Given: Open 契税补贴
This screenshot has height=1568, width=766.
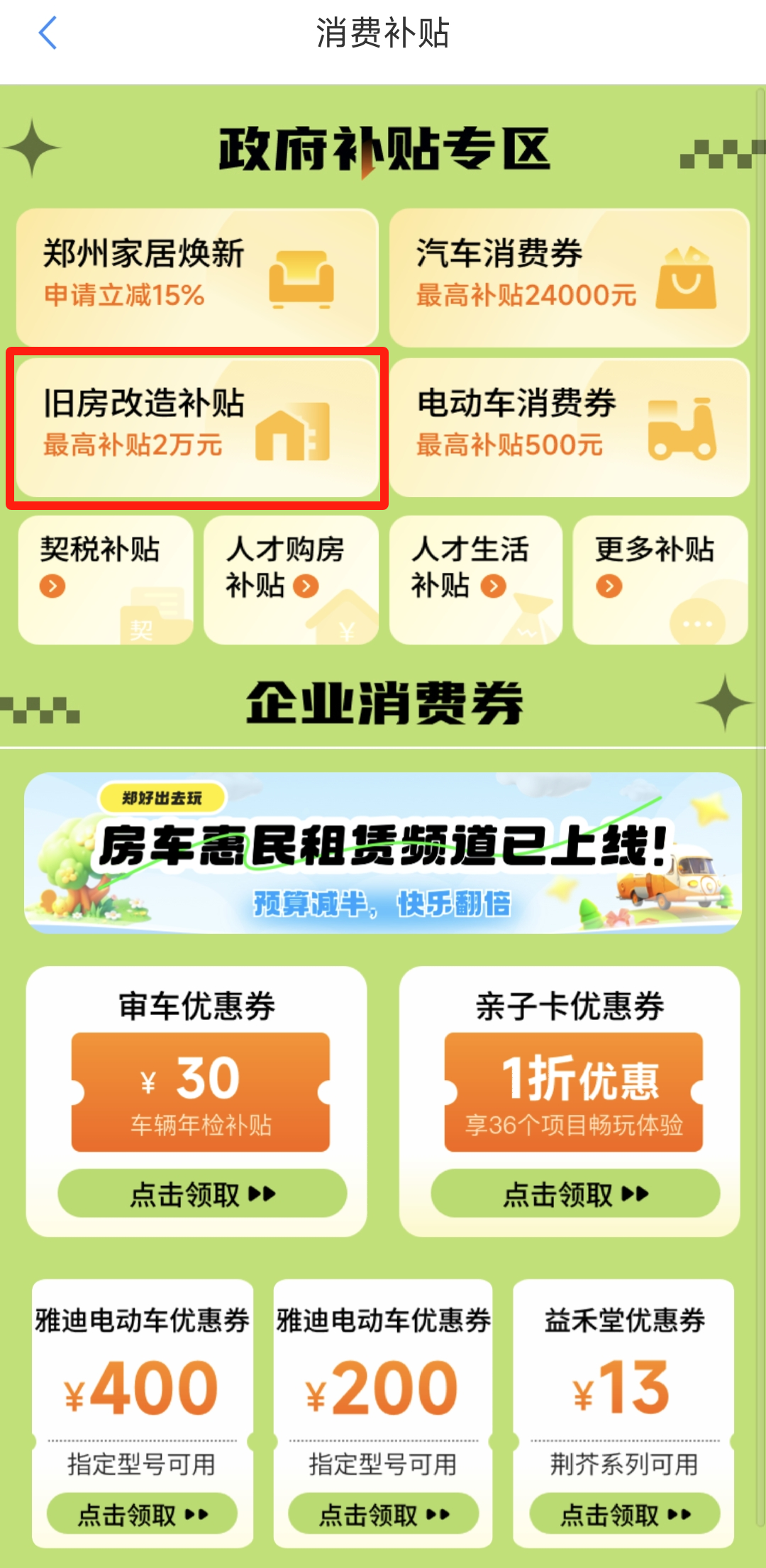Looking at the screenshot, I should 105,579.
